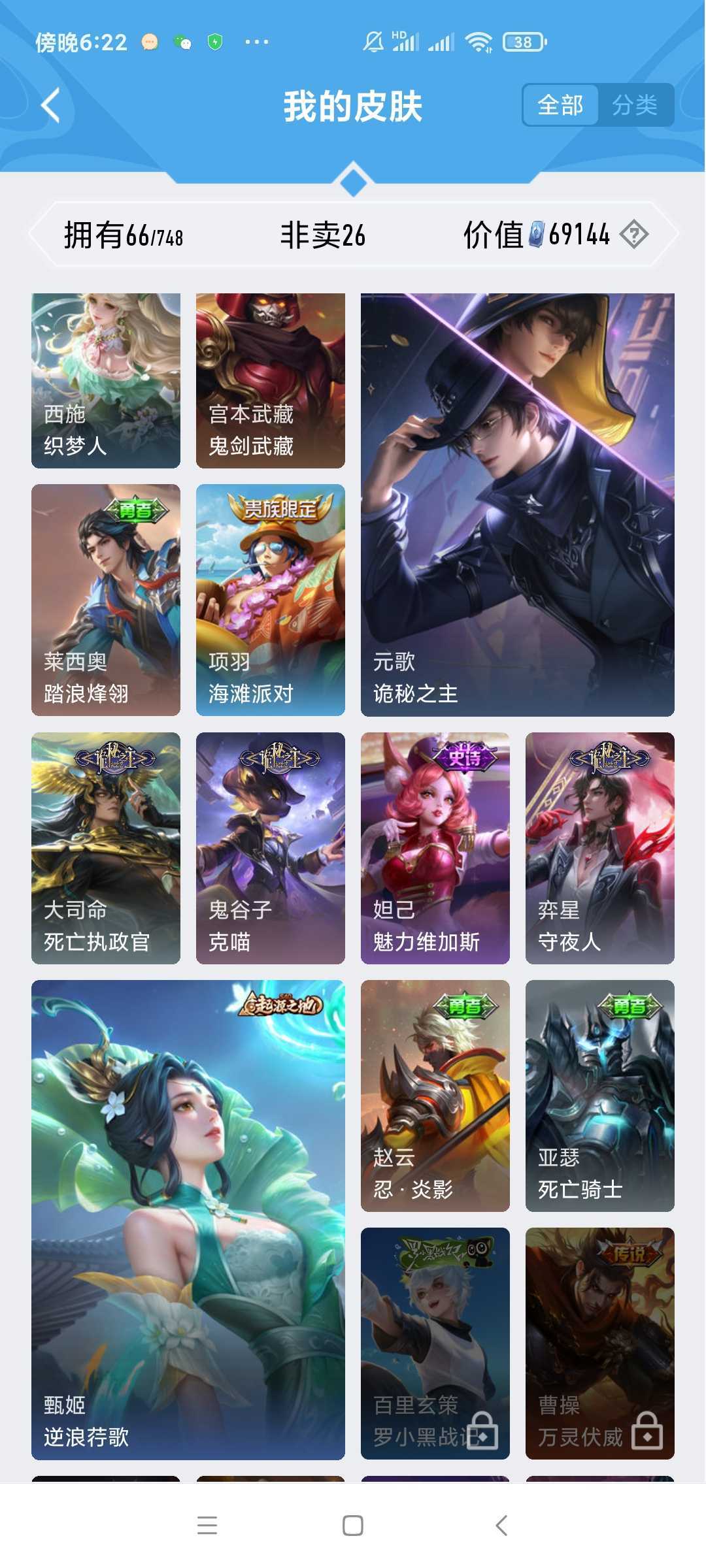Open 赵云 忍·炎影 skin card
Image resolution: width=706 pixels, height=1568 pixels.
pyautogui.click(x=435, y=1095)
